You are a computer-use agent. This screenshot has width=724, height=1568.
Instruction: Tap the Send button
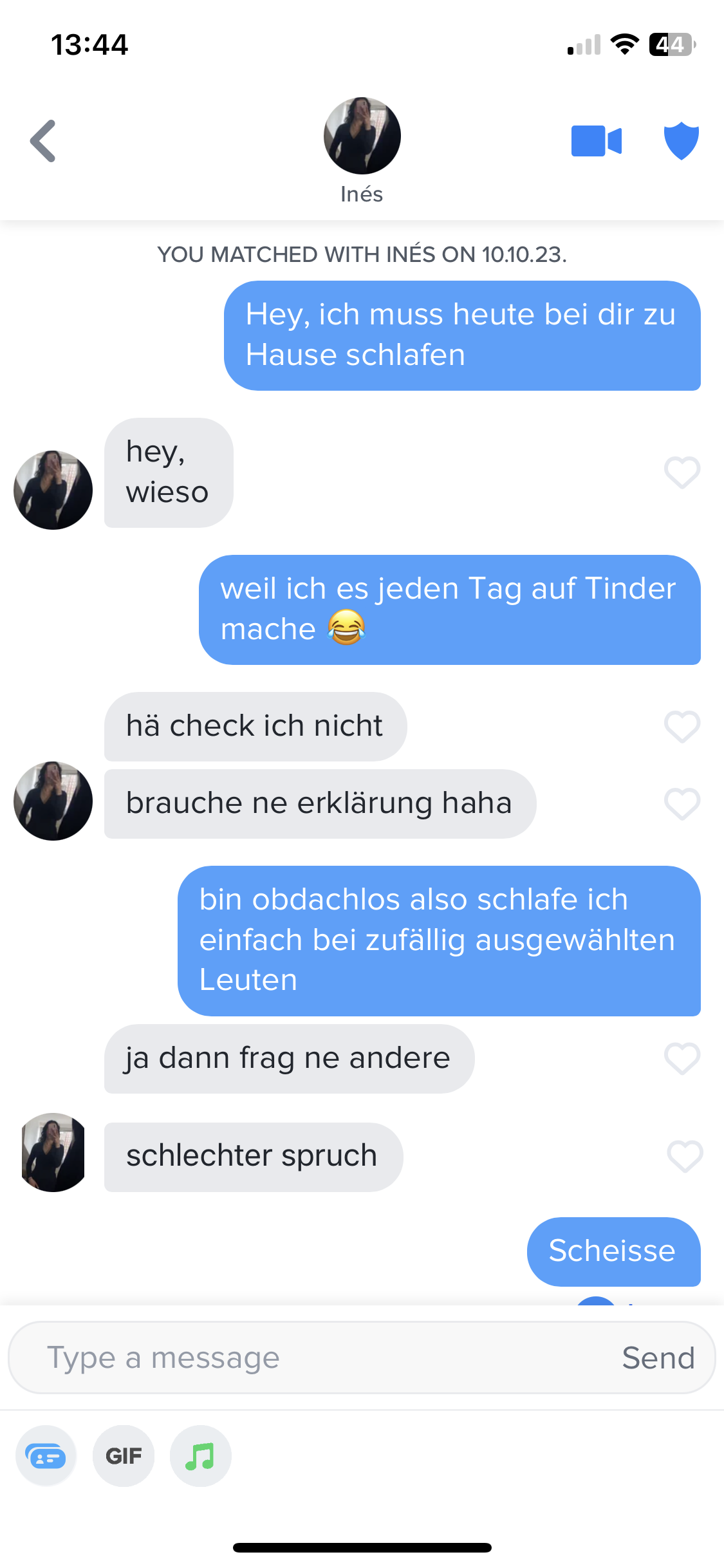coord(658,1358)
